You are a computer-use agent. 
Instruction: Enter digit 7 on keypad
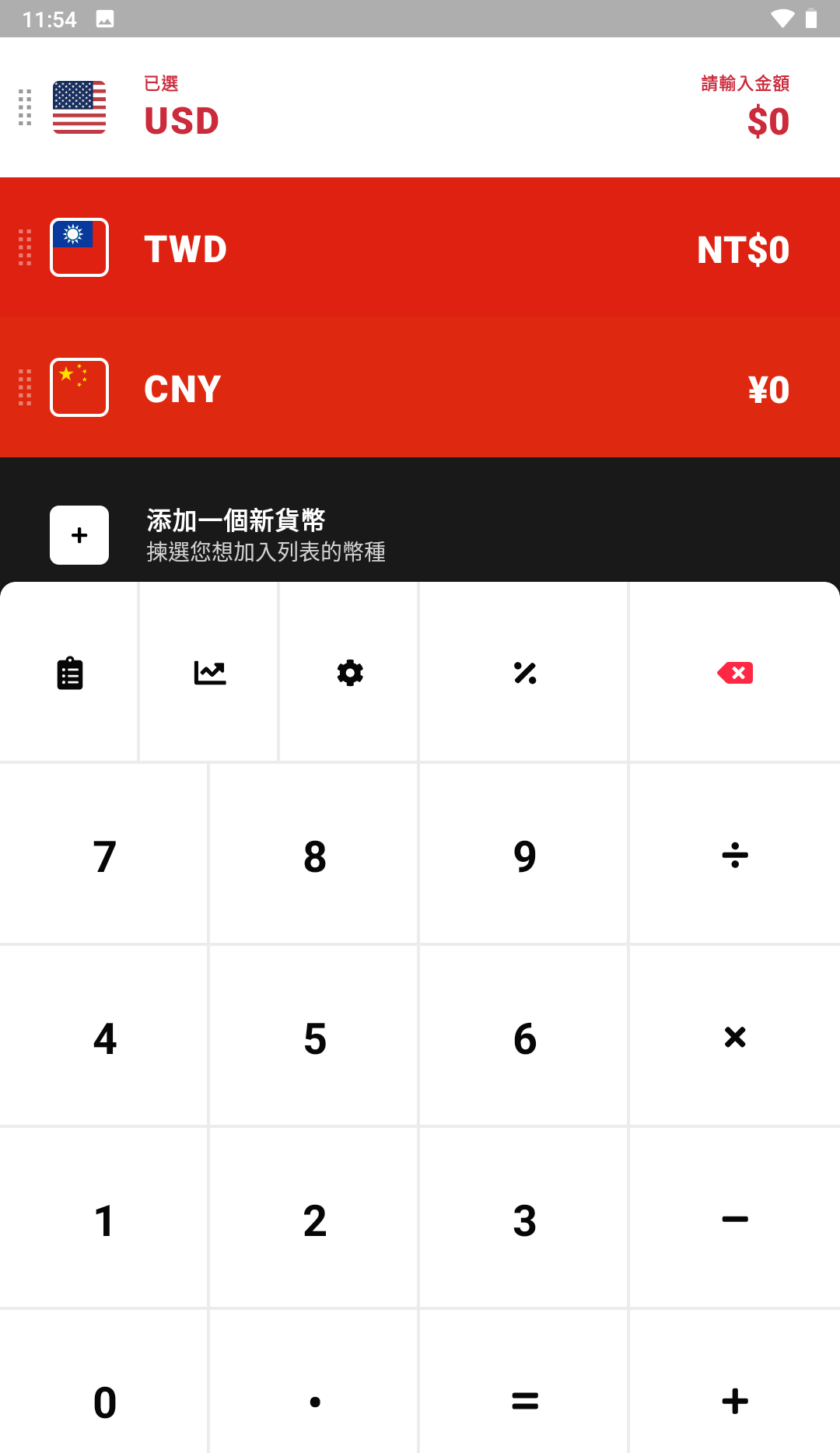tap(105, 856)
